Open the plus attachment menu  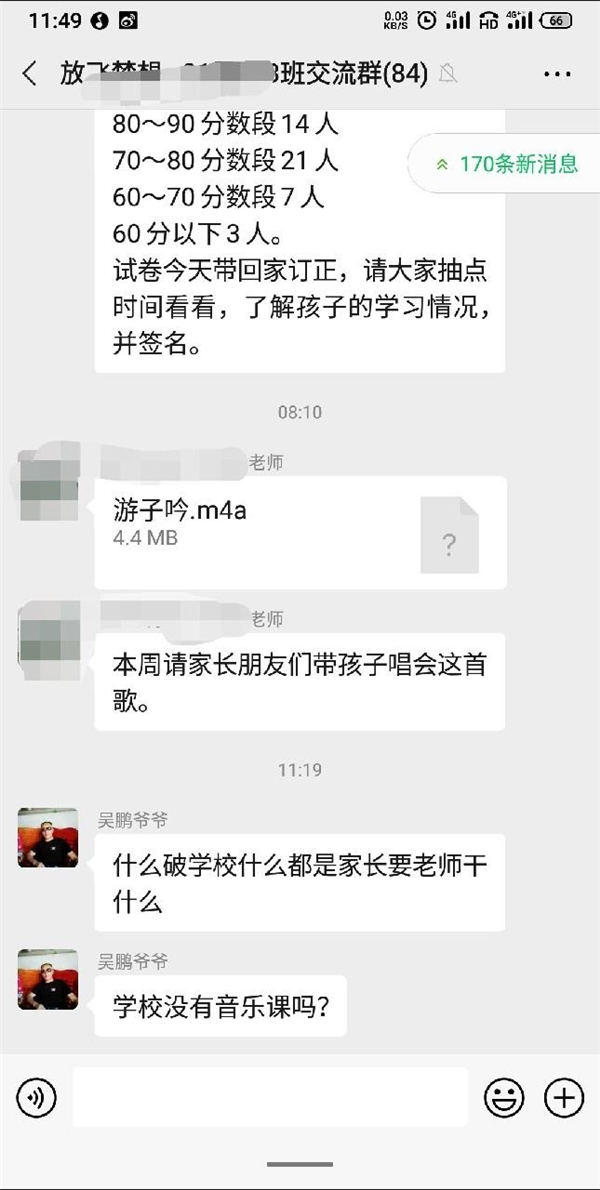tap(563, 1098)
